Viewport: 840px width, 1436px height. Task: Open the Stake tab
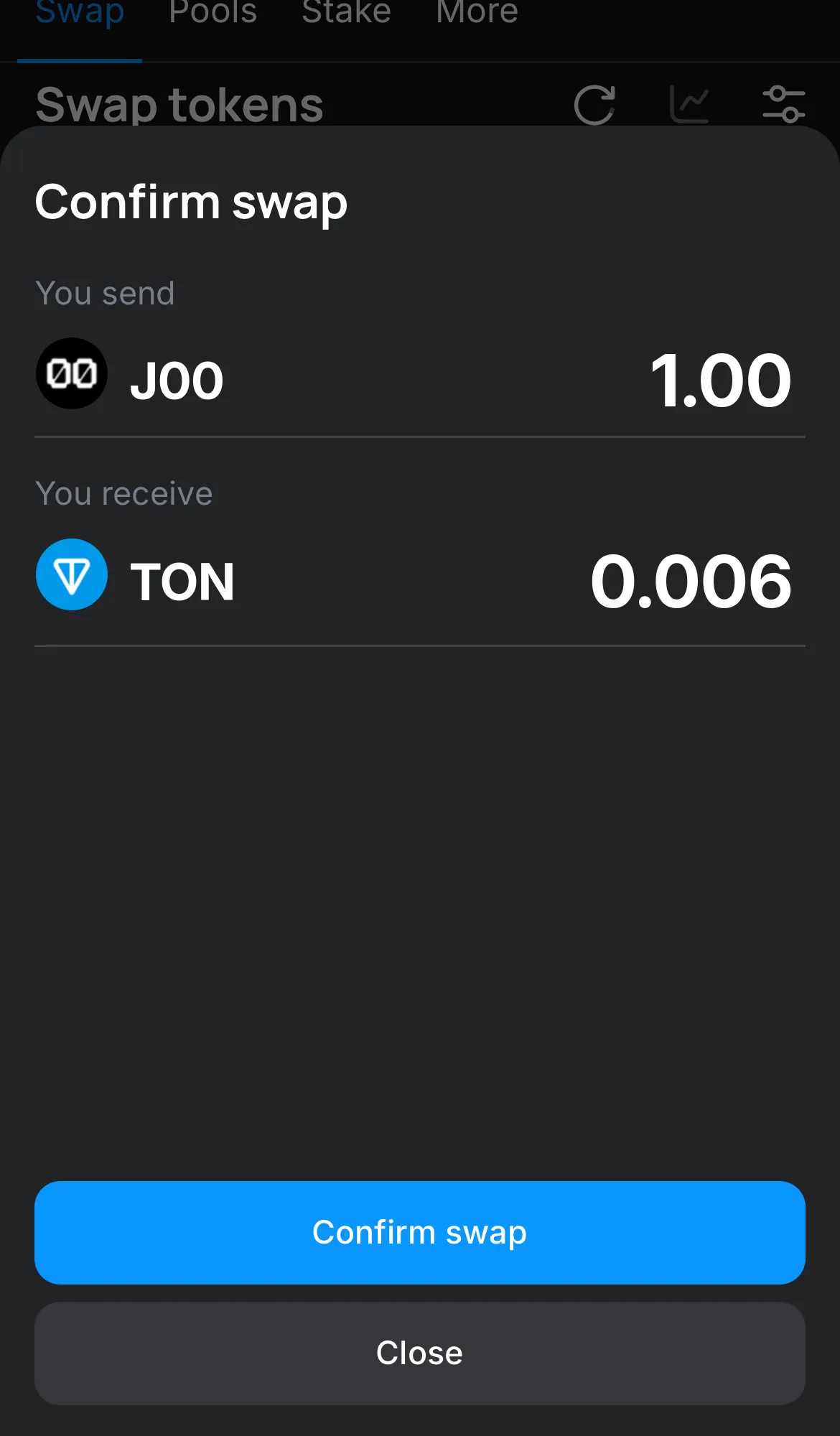tap(346, 13)
